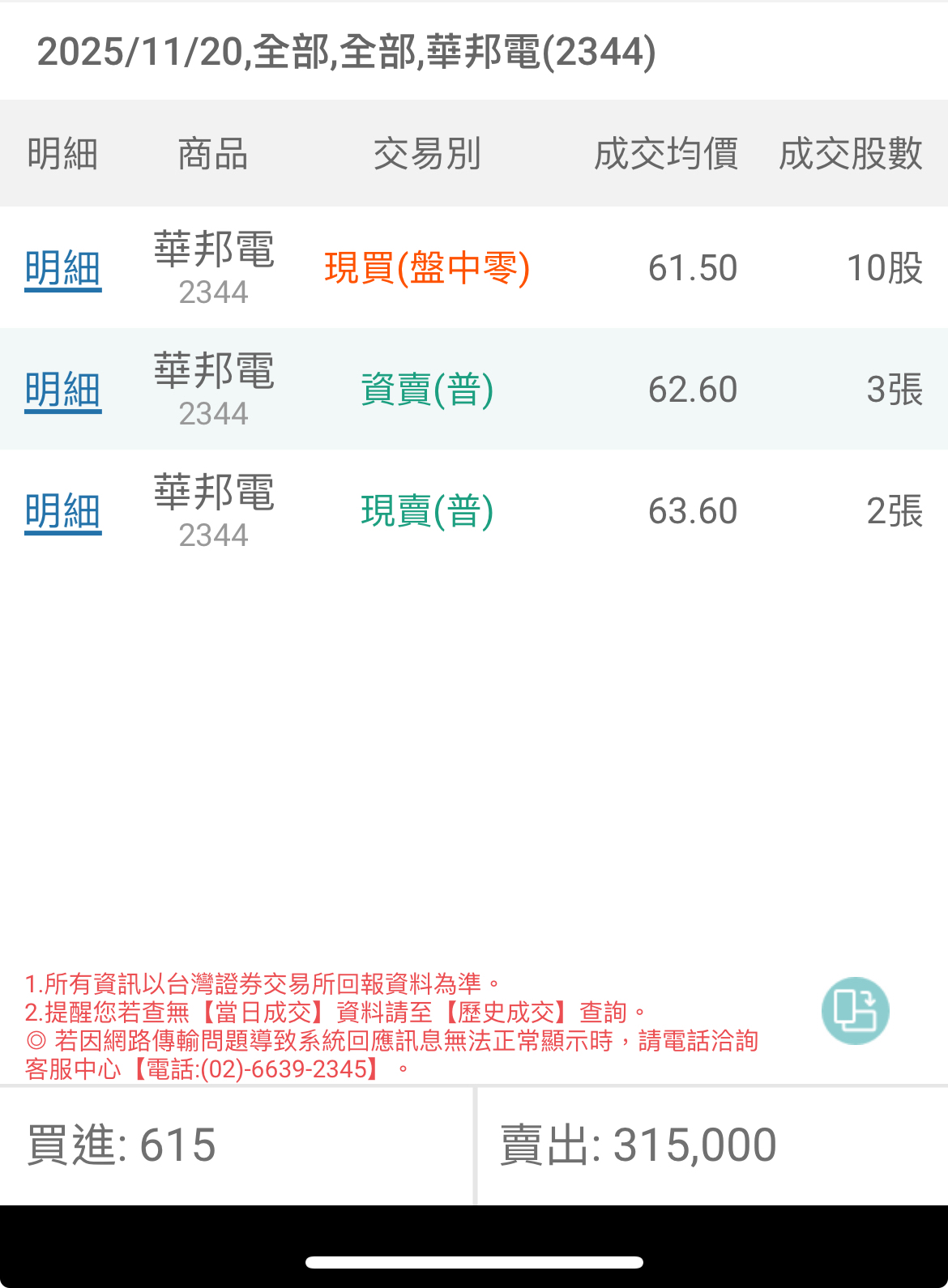Open 明細 link for 資賣(普) trade

pyautogui.click(x=62, y=390)
